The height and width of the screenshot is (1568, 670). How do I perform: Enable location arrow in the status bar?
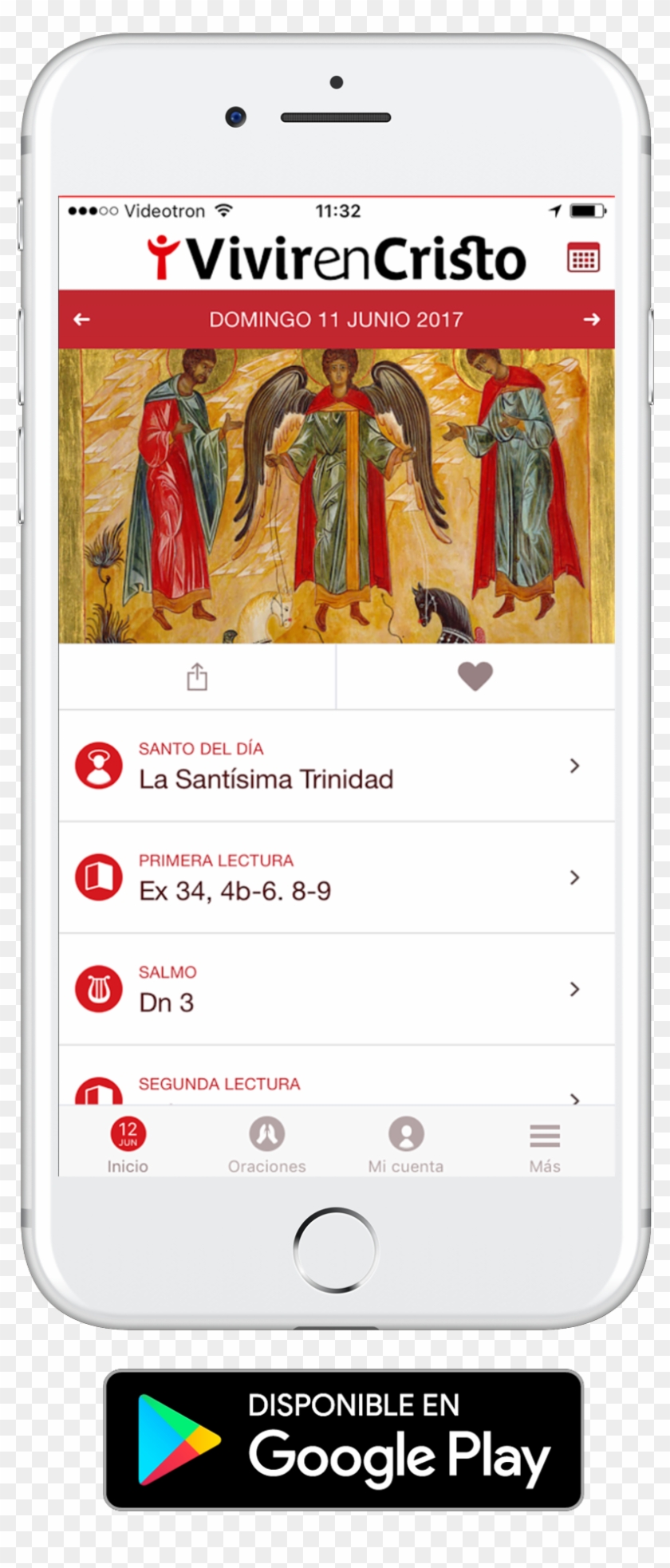[x=554, y=210]
